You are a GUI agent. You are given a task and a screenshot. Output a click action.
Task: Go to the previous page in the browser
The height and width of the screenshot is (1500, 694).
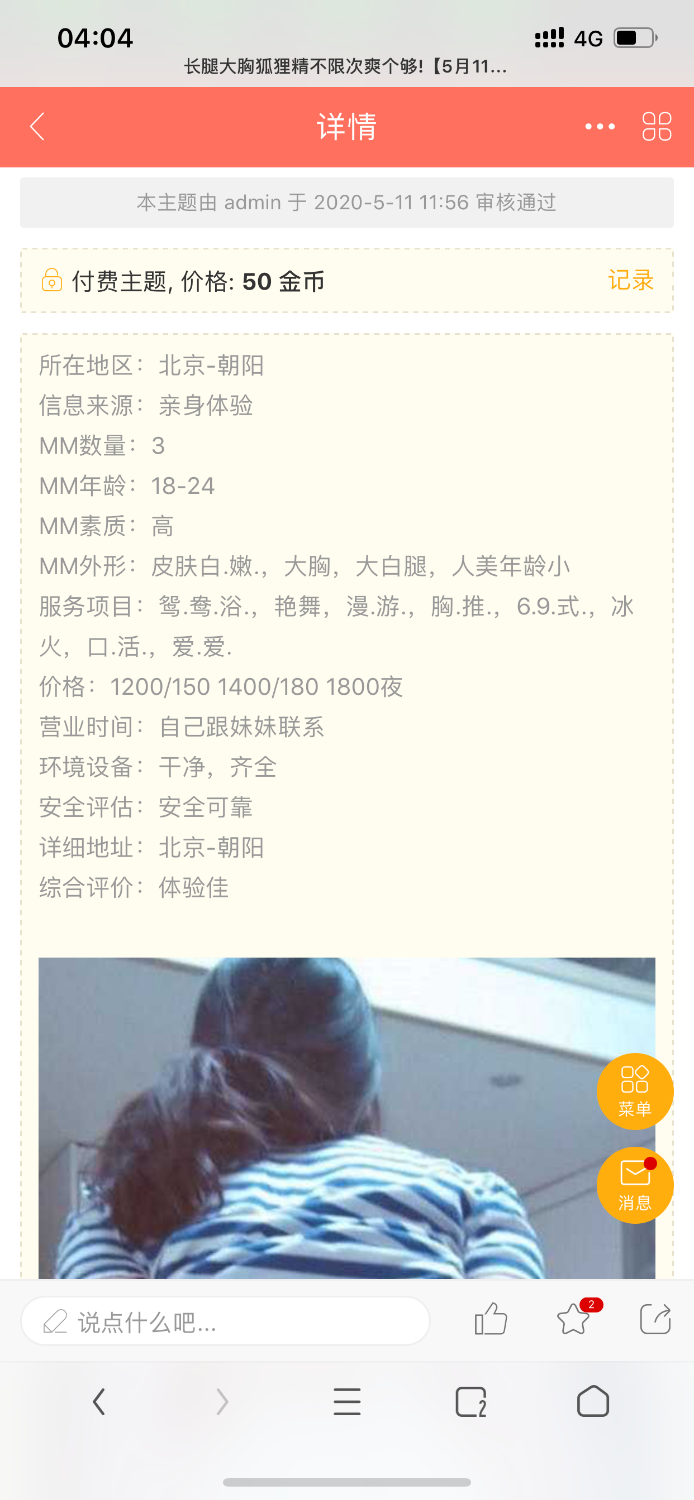99,1402
